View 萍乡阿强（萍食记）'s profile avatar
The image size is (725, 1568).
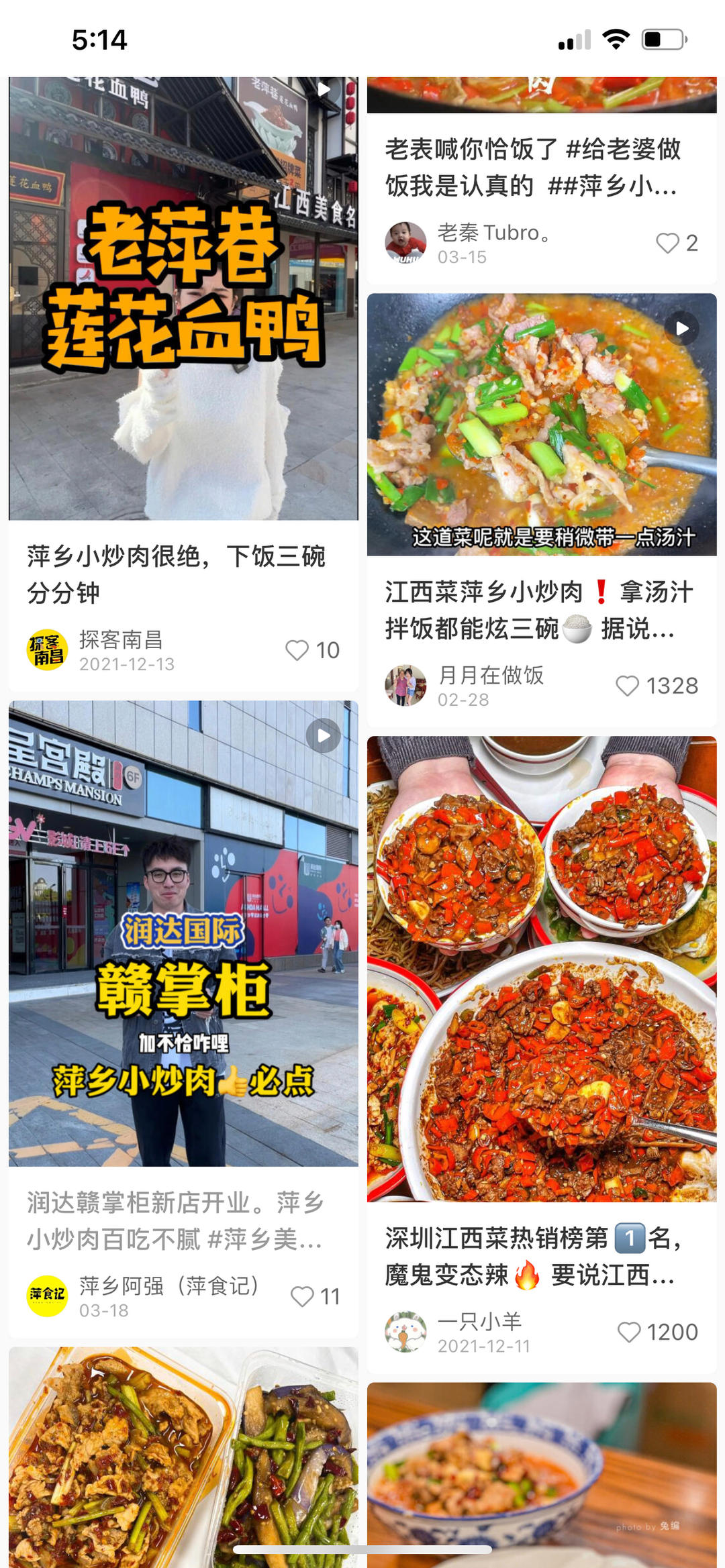tap(47, 1296)
